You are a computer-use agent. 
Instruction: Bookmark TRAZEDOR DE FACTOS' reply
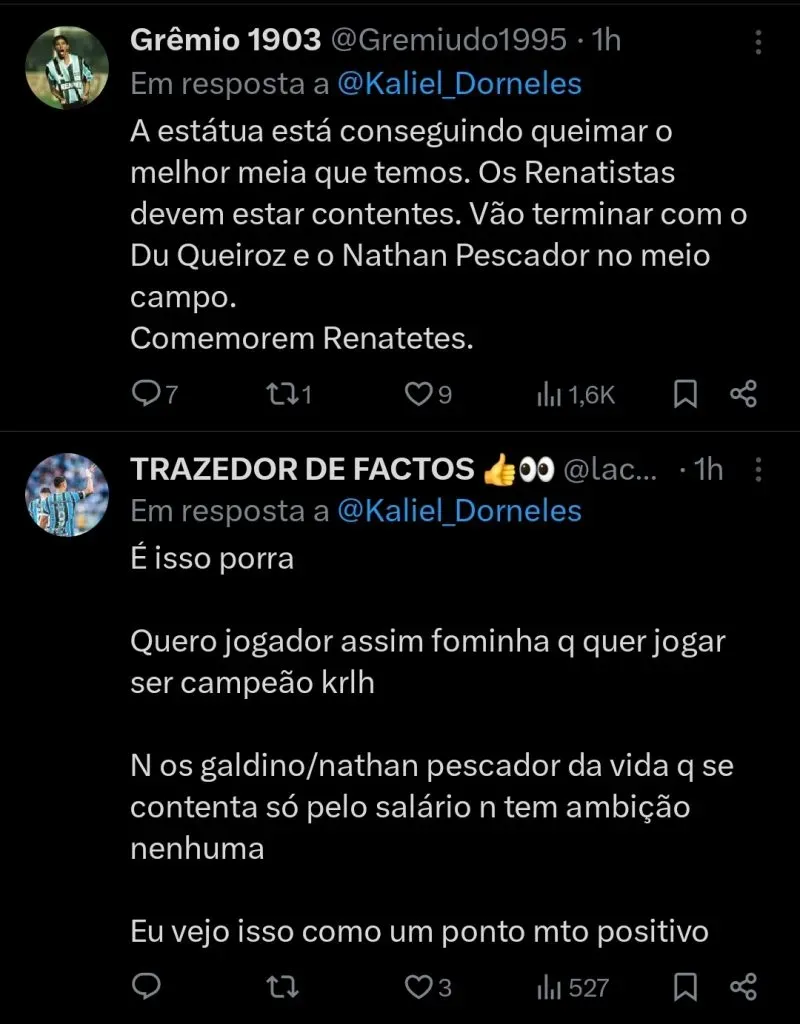[685, 986]
